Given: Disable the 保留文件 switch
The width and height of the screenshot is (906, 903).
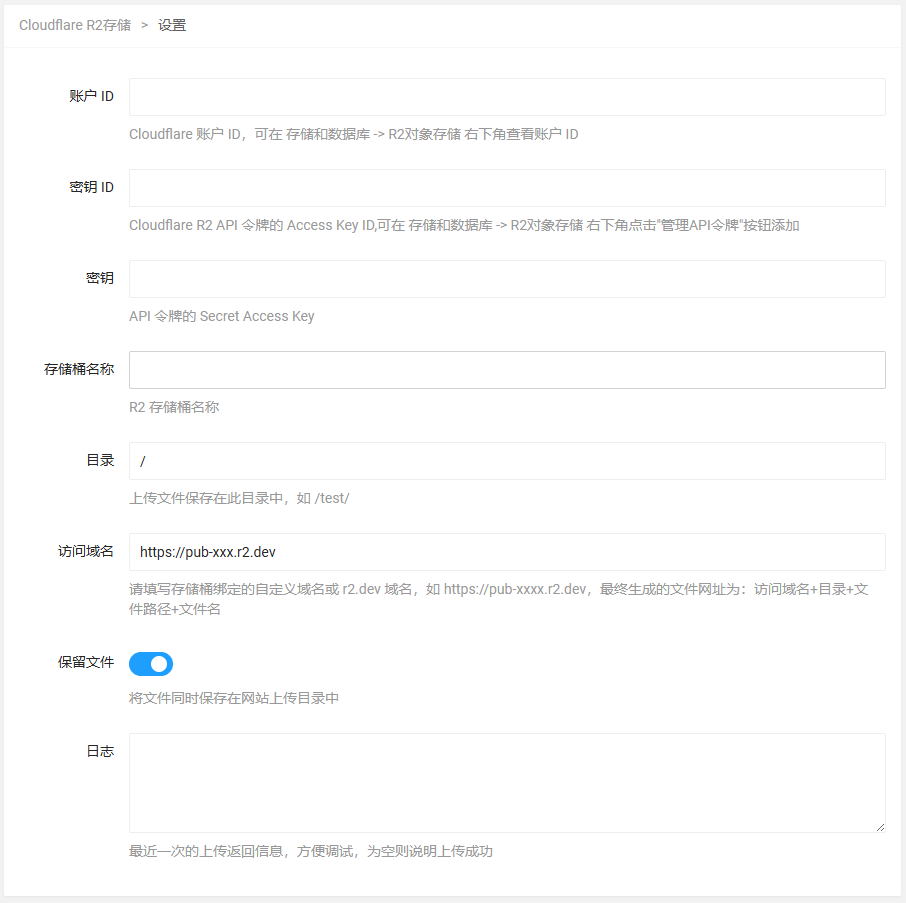Looking at the screenshot, I should point(151,664).
